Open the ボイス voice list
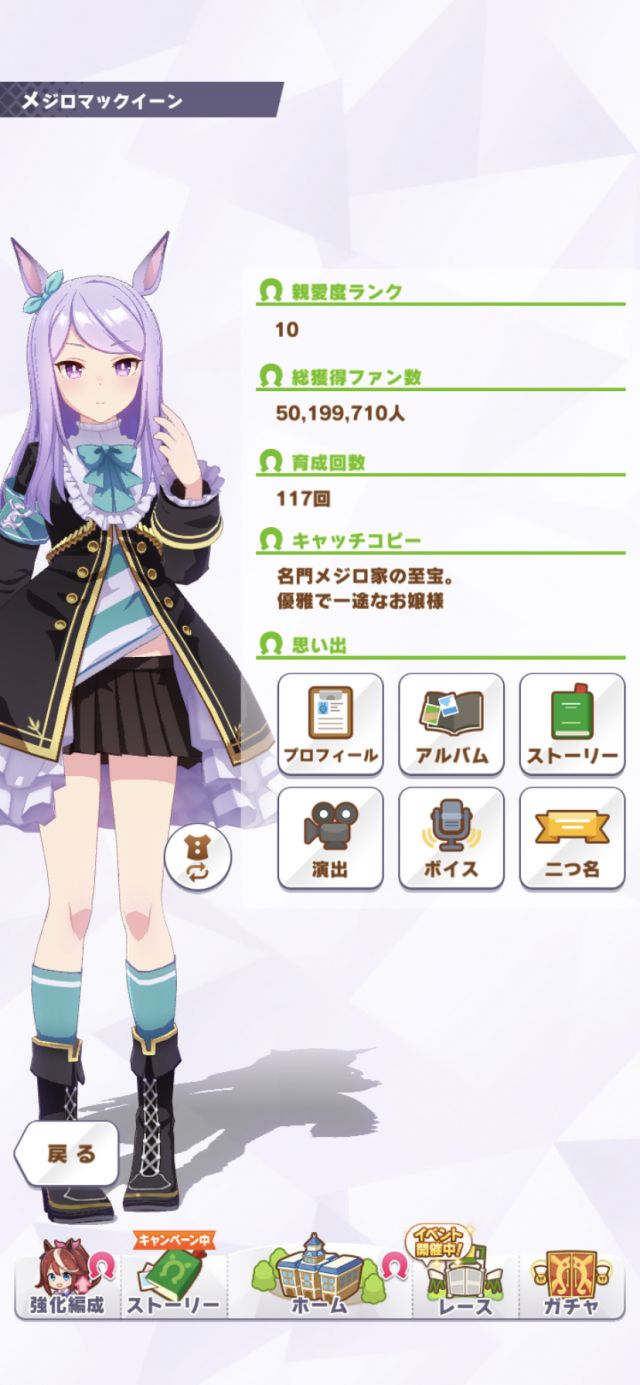The height and width of the screenshot is (1385, 640). tap(451, 838)
